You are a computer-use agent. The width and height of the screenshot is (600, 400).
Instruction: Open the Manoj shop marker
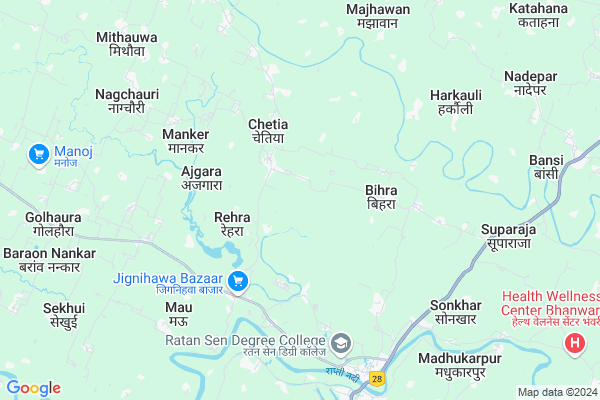coord(39,153)
